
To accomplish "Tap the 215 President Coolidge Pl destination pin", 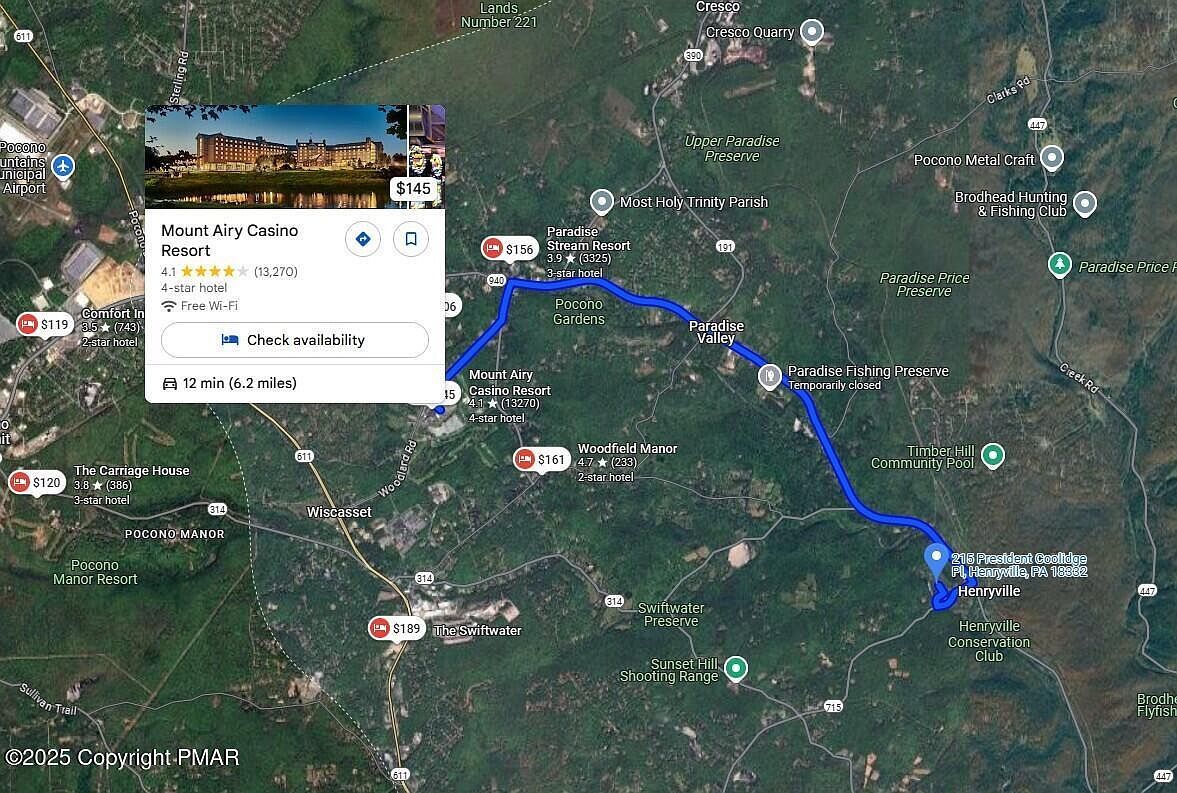I will pyautogui.click(x=937, y=558).
